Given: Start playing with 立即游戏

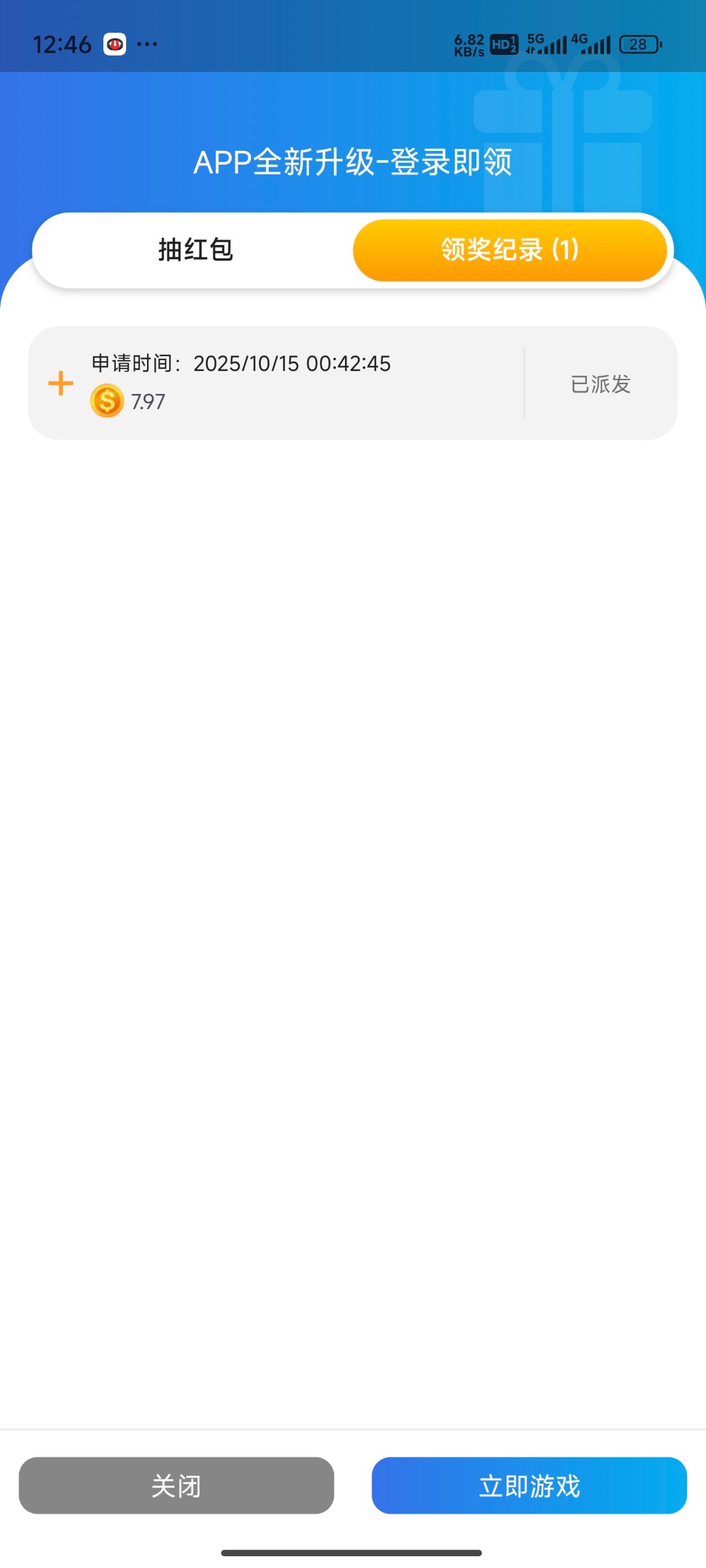Looking at the screenshot, I should pyautogui.click(x=529, y=1486).
